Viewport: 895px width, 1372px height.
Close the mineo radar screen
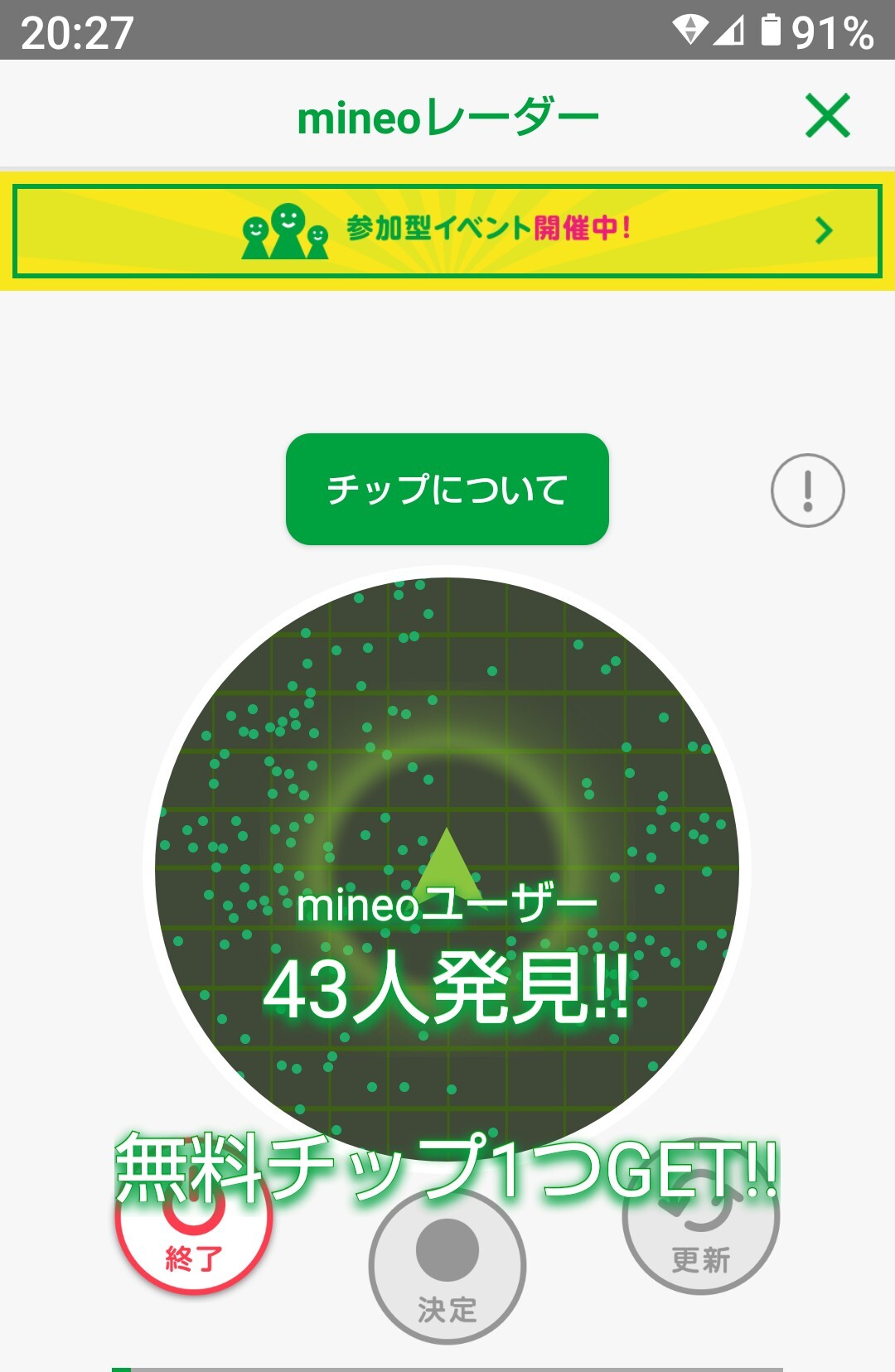click(x=827, y=116)
